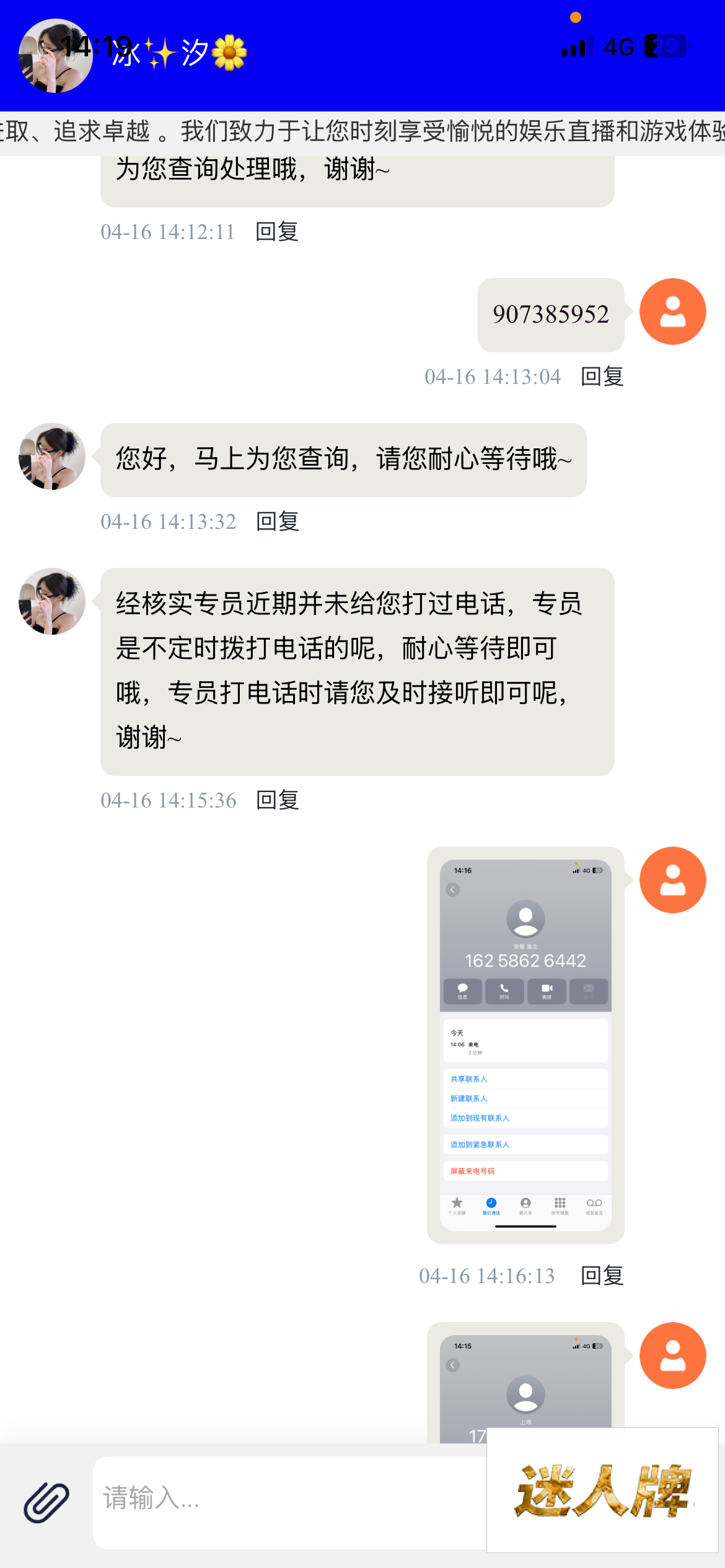This screenshot has width=725, height=1568.
Task: Reply to the 907385952 message
Action: coord(602,377)
